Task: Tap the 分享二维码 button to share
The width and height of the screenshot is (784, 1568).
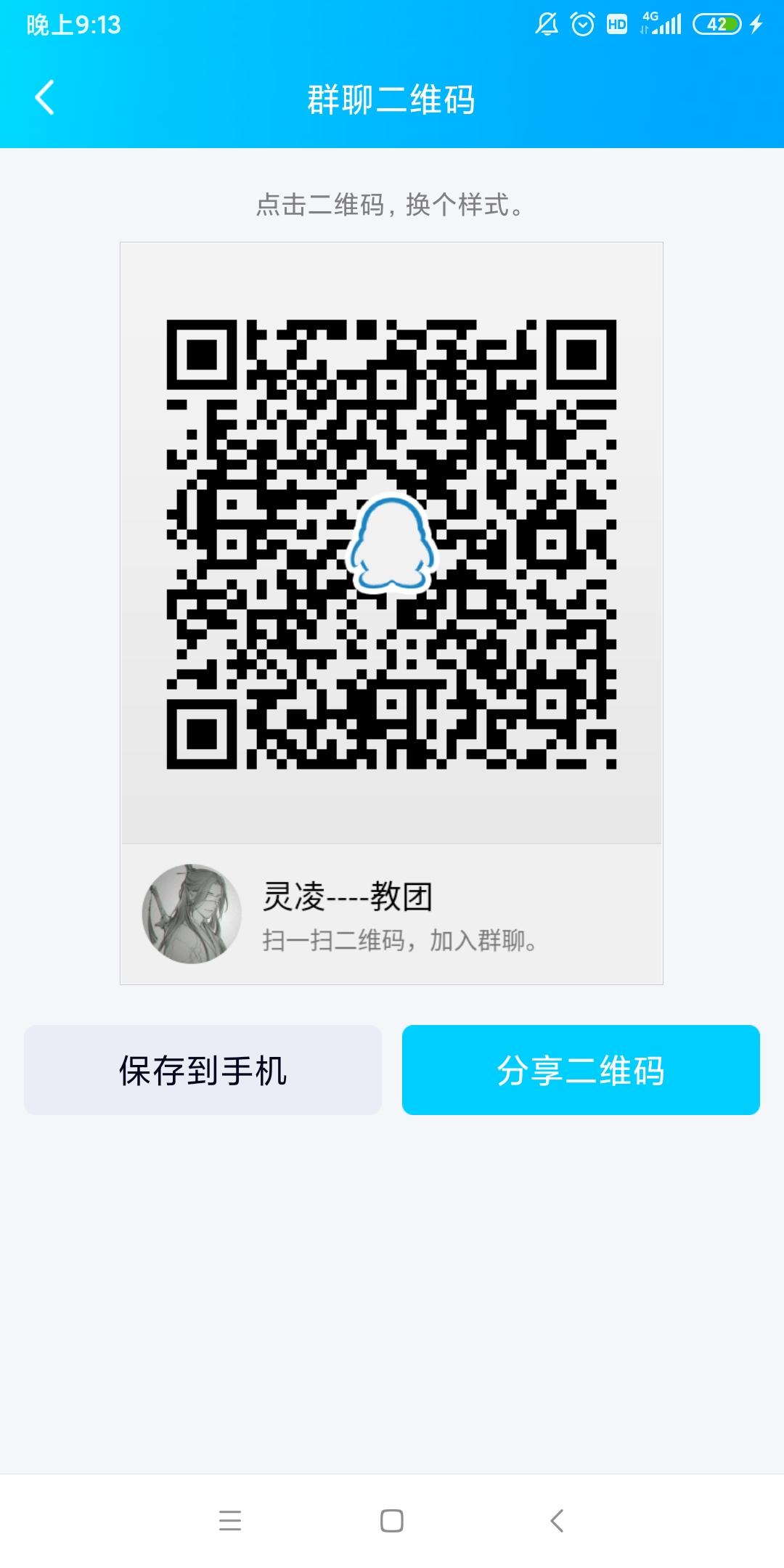Action: coord(580,1069)
